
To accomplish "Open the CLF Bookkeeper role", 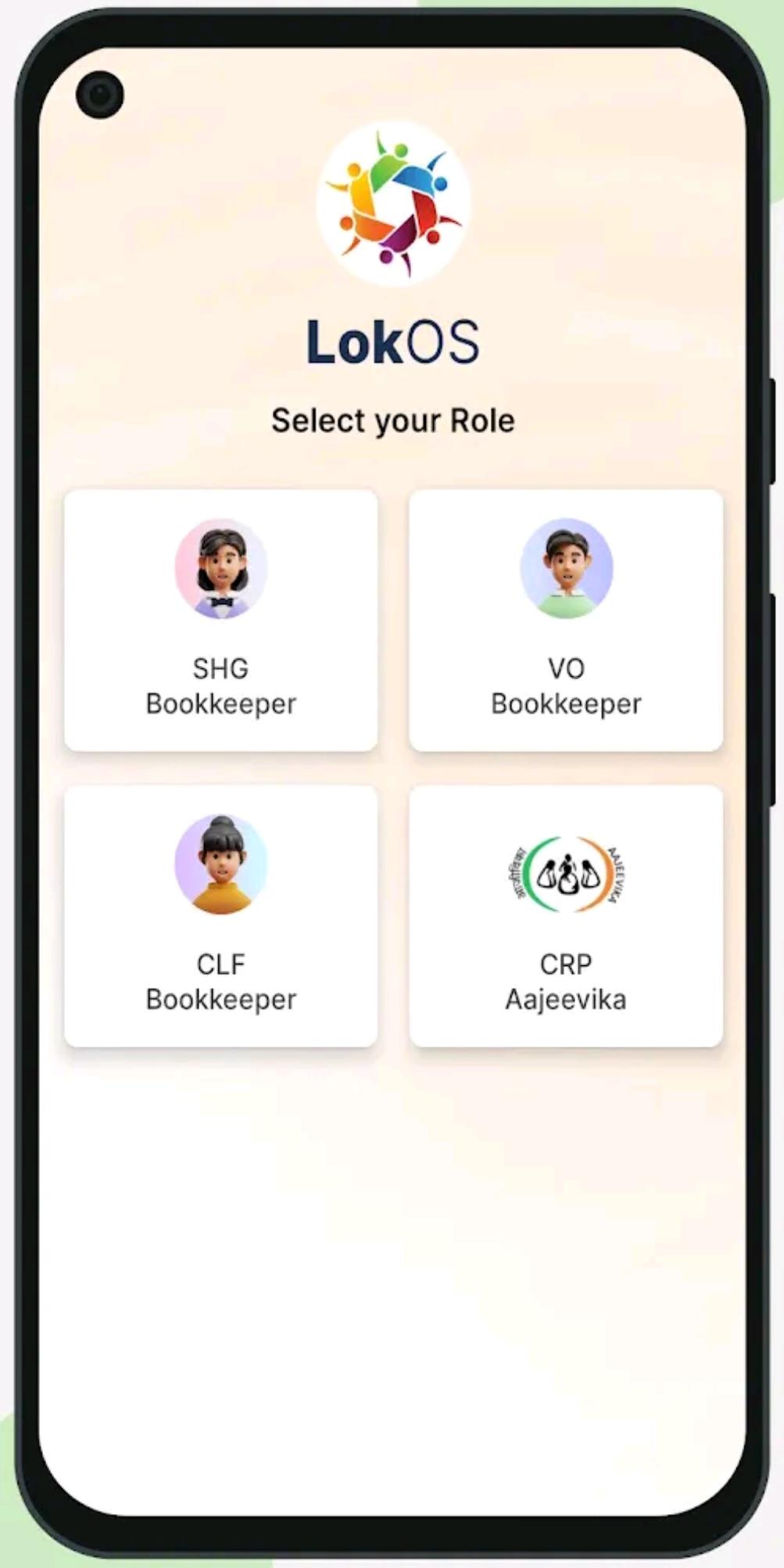I will point(220,915).
